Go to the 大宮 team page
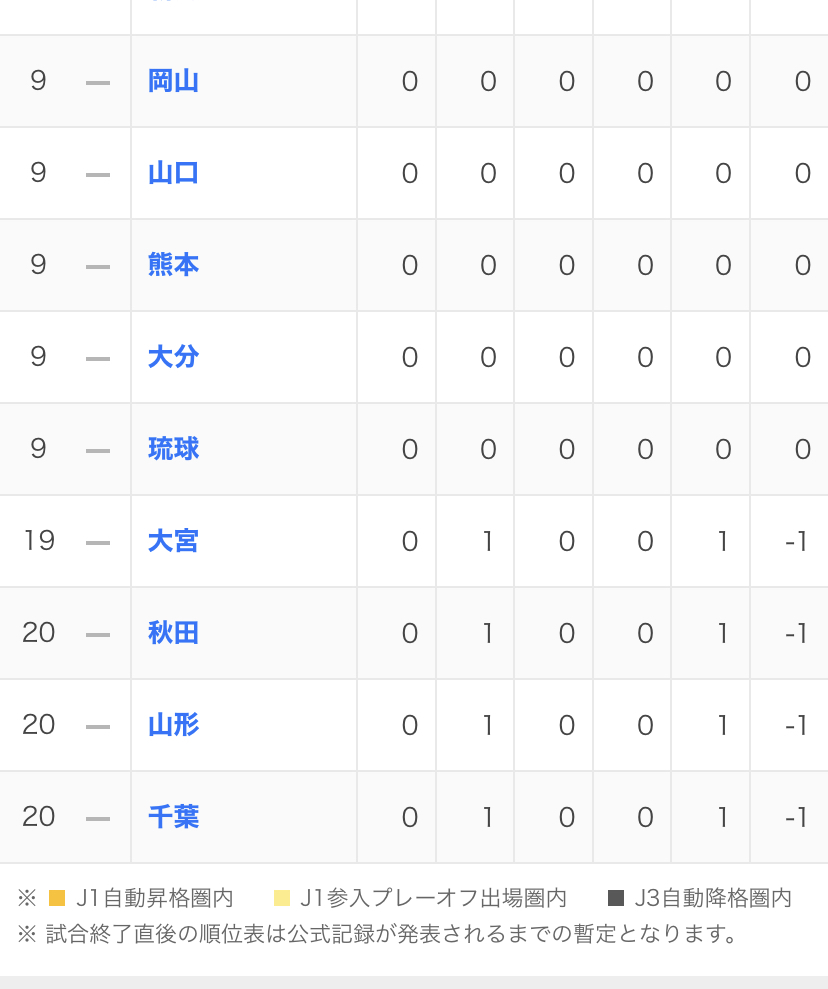Screen dimensions: 828x989 (x=173, y=541)
